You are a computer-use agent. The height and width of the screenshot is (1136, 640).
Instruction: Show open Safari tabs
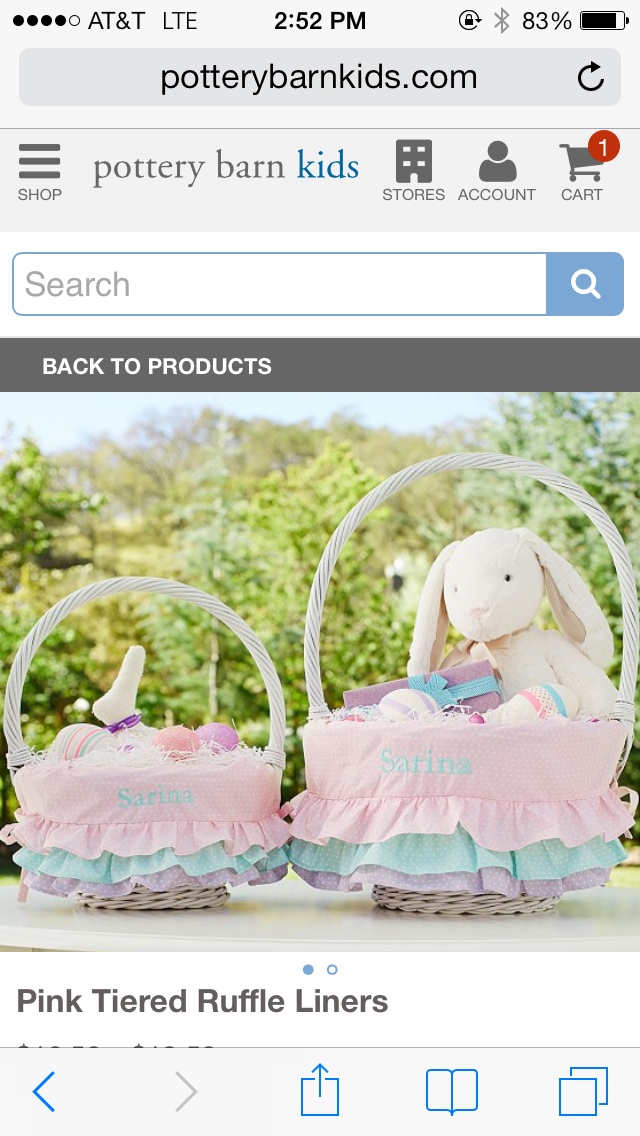pyautogui.click(x=583, y=1091)
